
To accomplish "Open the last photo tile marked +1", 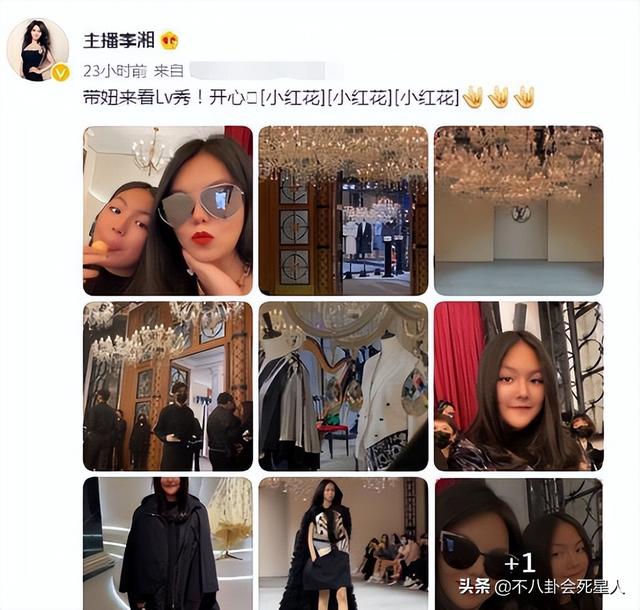I will click(518, 543).
